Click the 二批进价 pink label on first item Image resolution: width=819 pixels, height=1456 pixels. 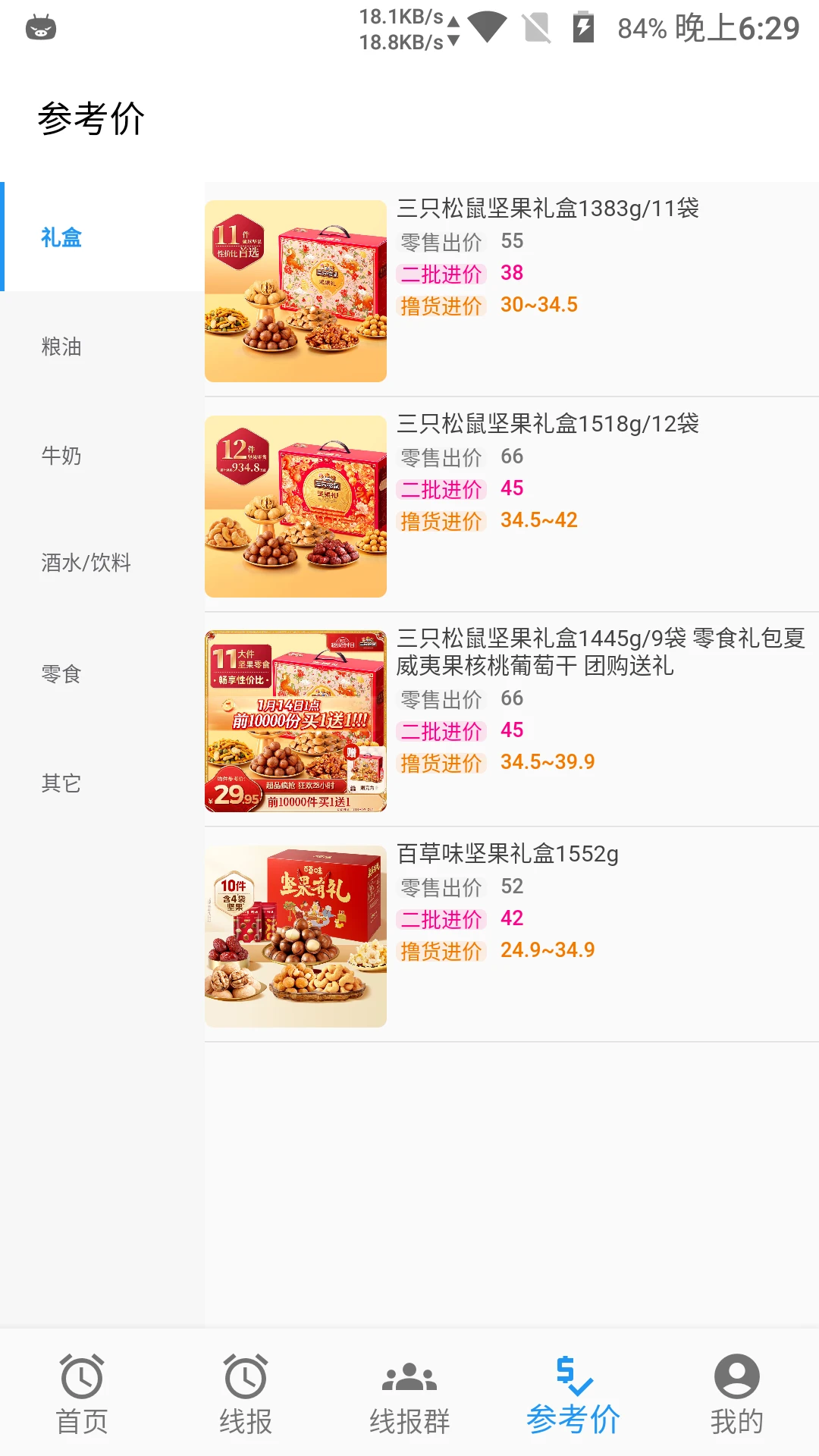(x=442, y=274)
